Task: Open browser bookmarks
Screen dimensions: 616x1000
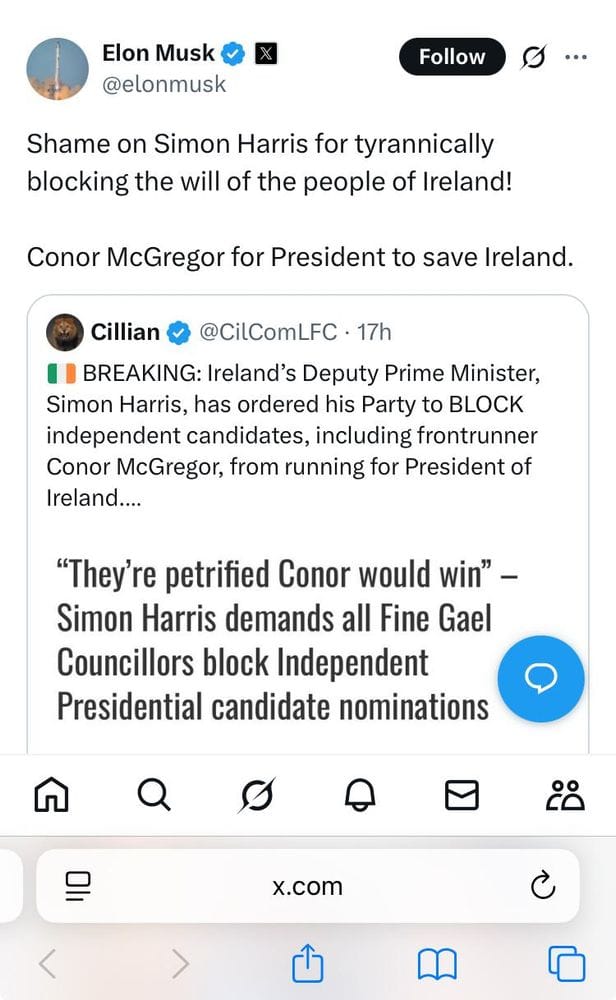Action: (436, 964)
